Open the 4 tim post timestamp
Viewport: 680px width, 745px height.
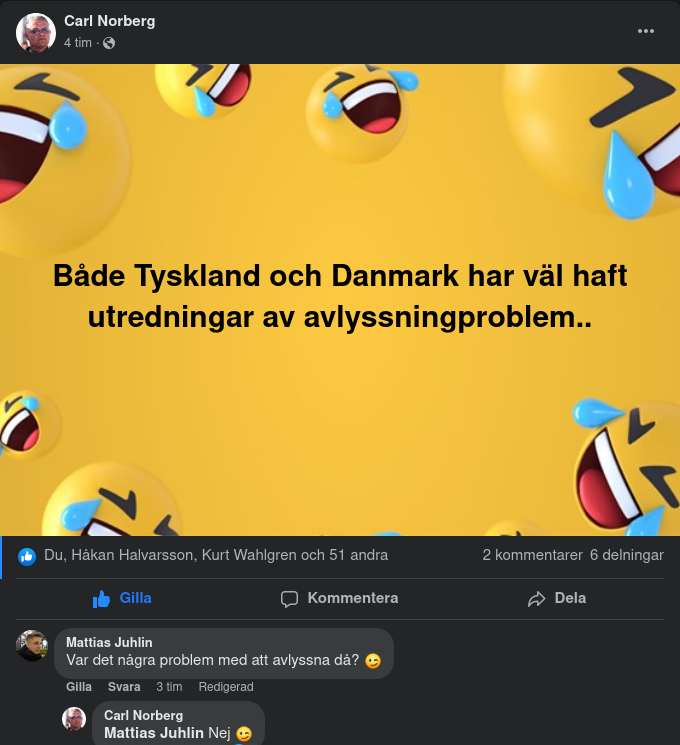[x=77, y=43]
